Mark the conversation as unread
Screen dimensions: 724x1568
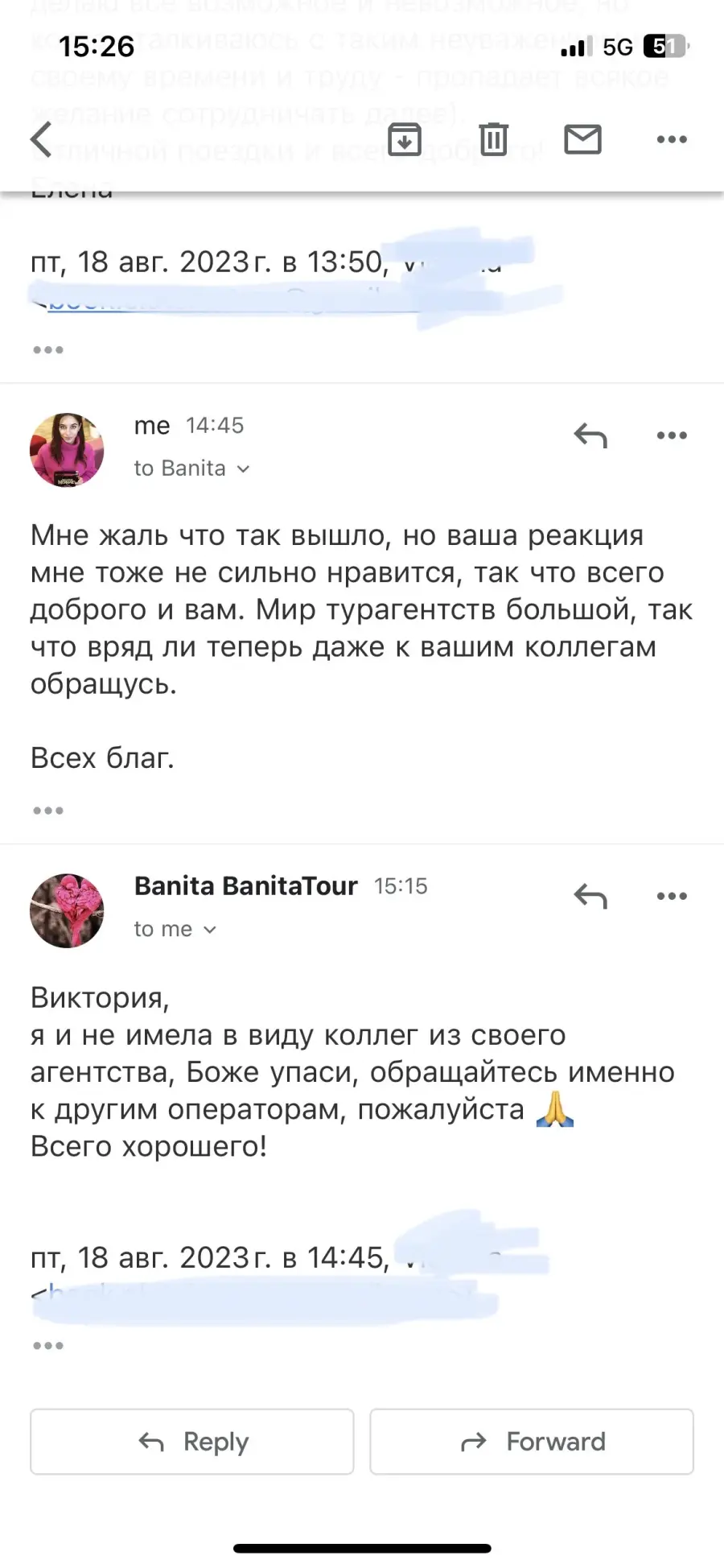pyautogui.click(x=582, y=139)
